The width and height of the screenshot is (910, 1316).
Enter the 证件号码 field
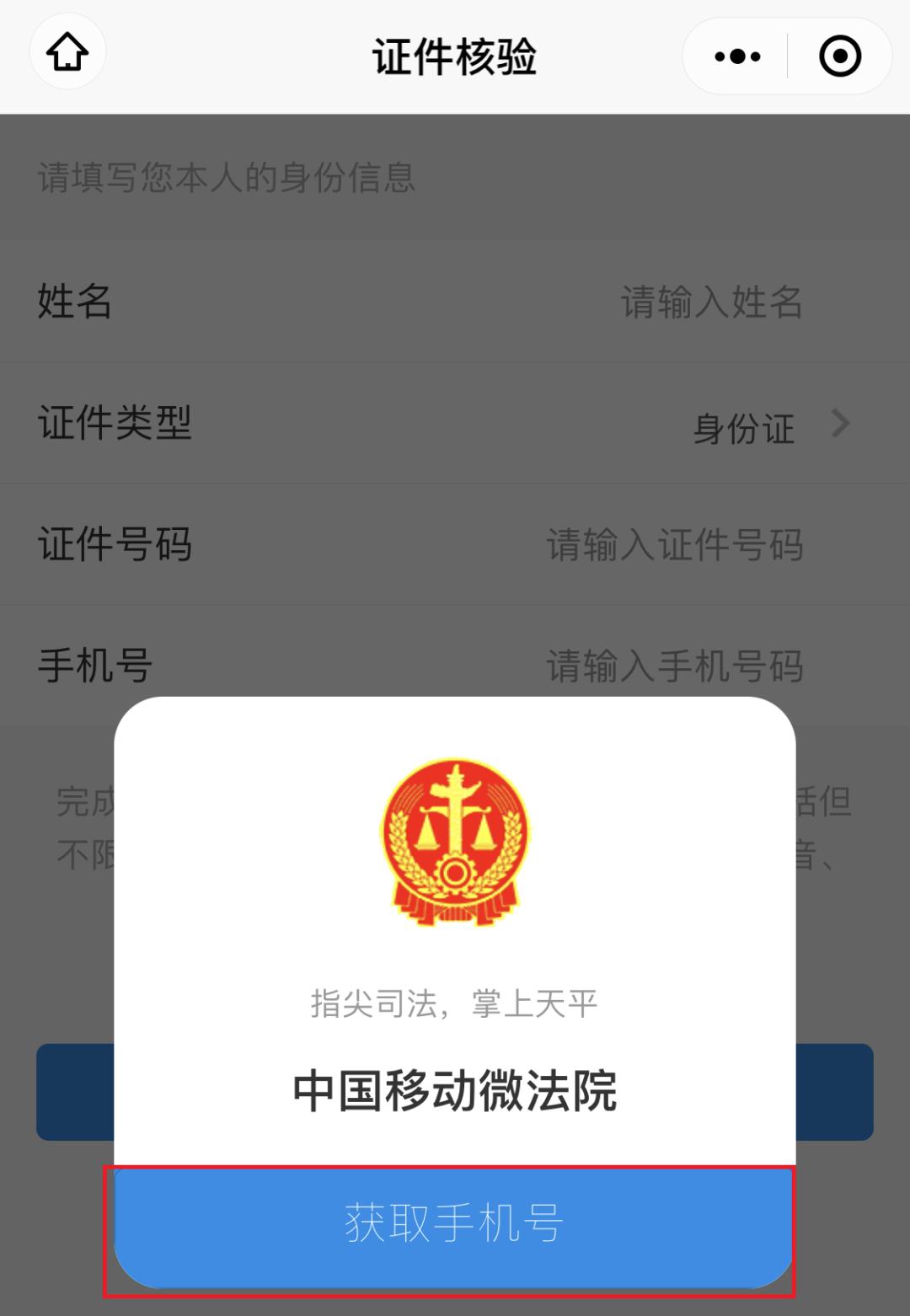674,545
